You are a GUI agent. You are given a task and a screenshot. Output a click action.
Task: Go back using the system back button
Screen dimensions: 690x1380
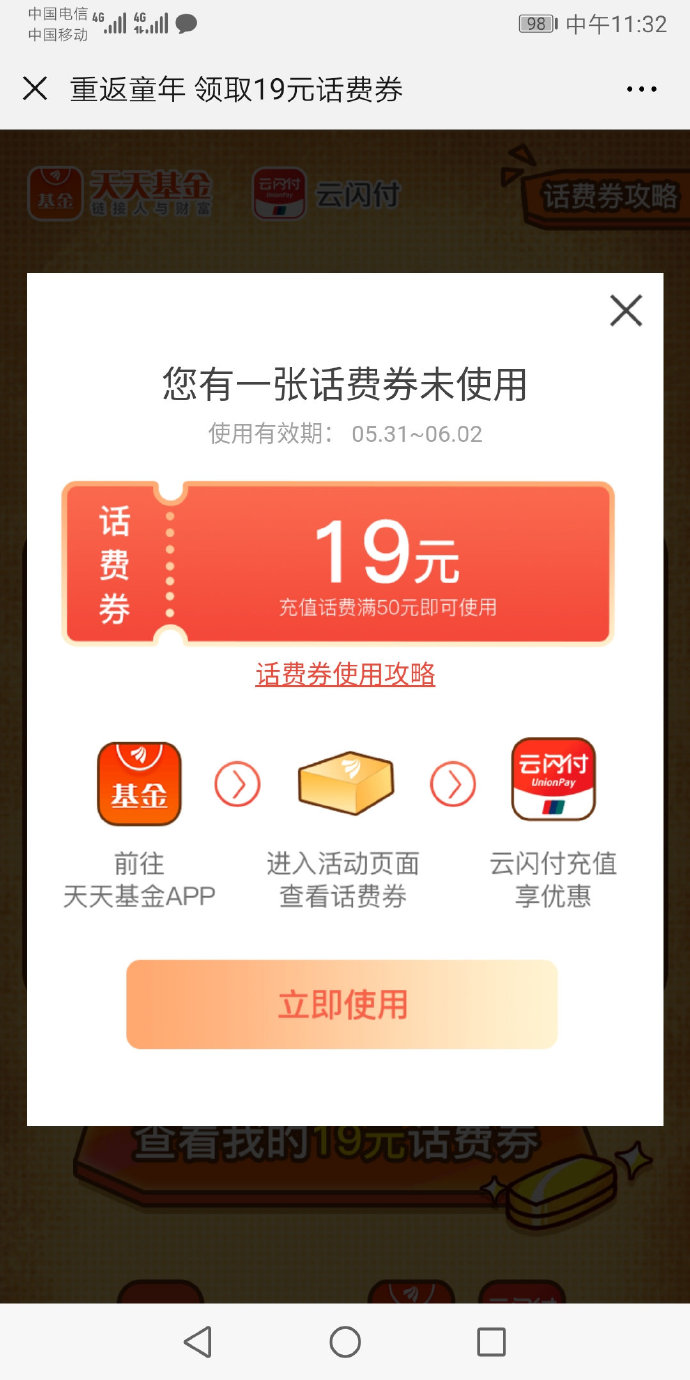click(x=198, y=1342)
